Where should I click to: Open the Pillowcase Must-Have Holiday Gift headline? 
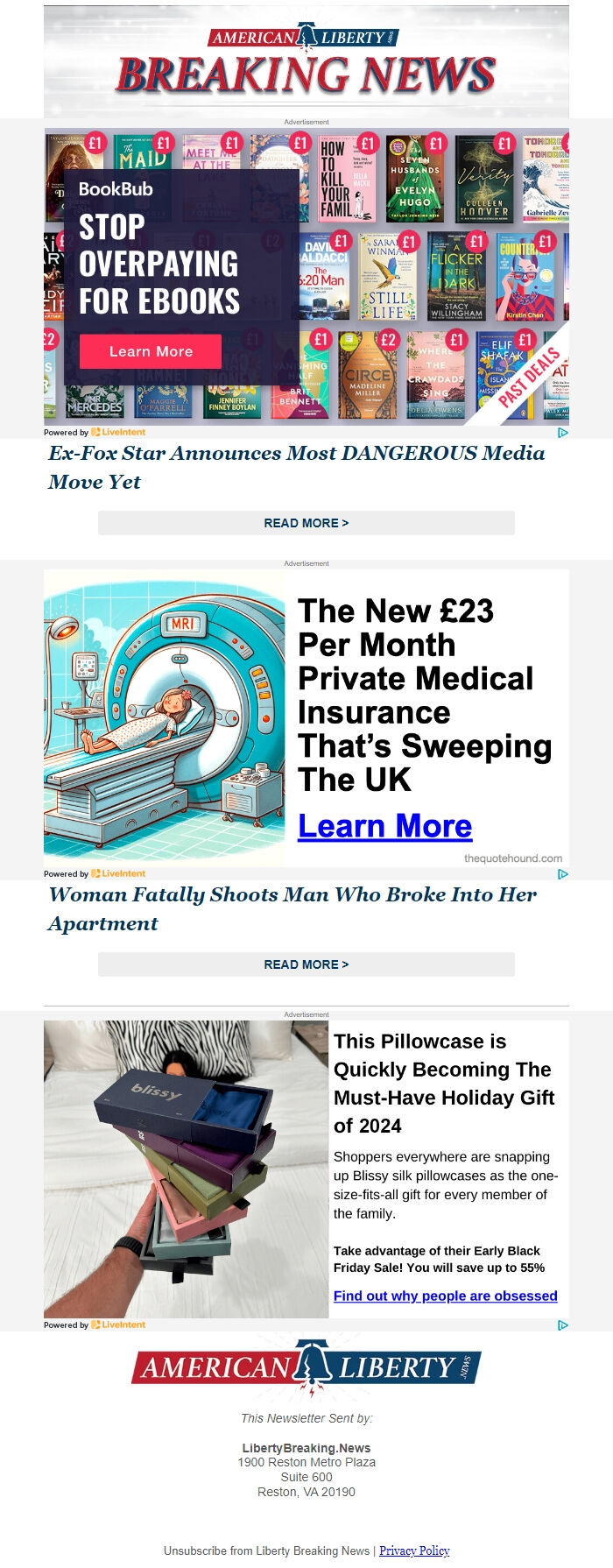[444, 1083]
